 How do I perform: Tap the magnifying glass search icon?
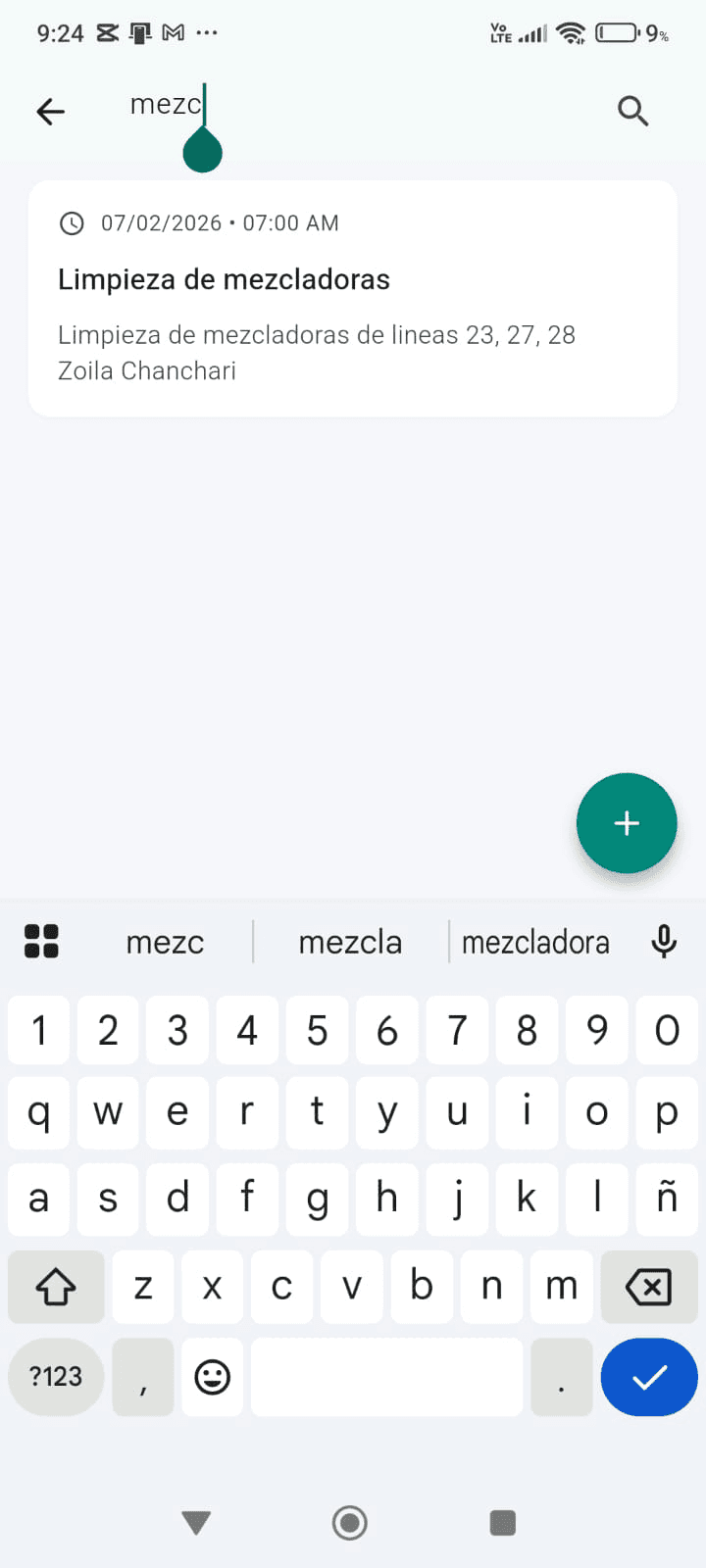coord(632,111)
